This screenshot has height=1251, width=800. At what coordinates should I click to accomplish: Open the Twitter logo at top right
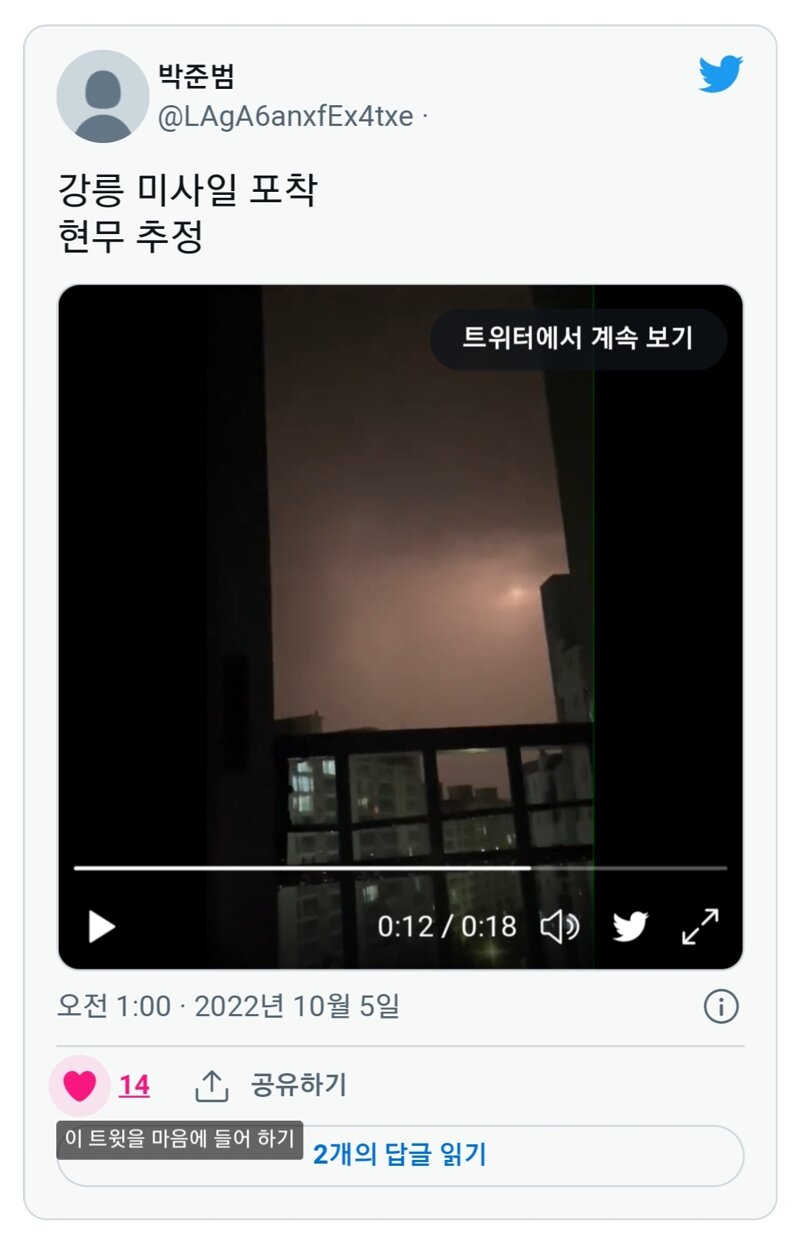pos(720,75)
